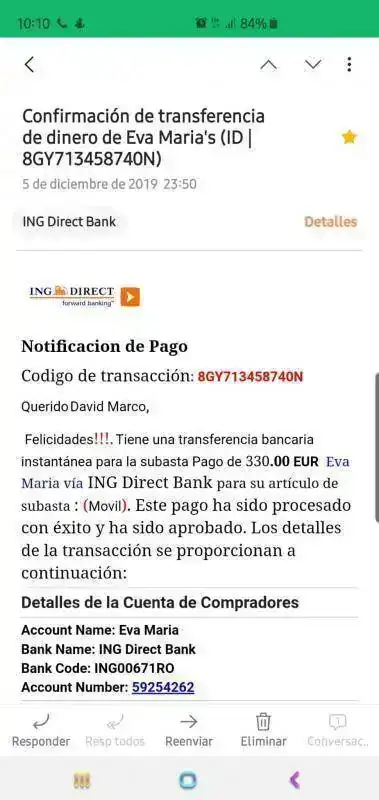Tap Reenviar to forward the email
The height and width of the screenshot is (800, 379).
[x=189, y=731]
